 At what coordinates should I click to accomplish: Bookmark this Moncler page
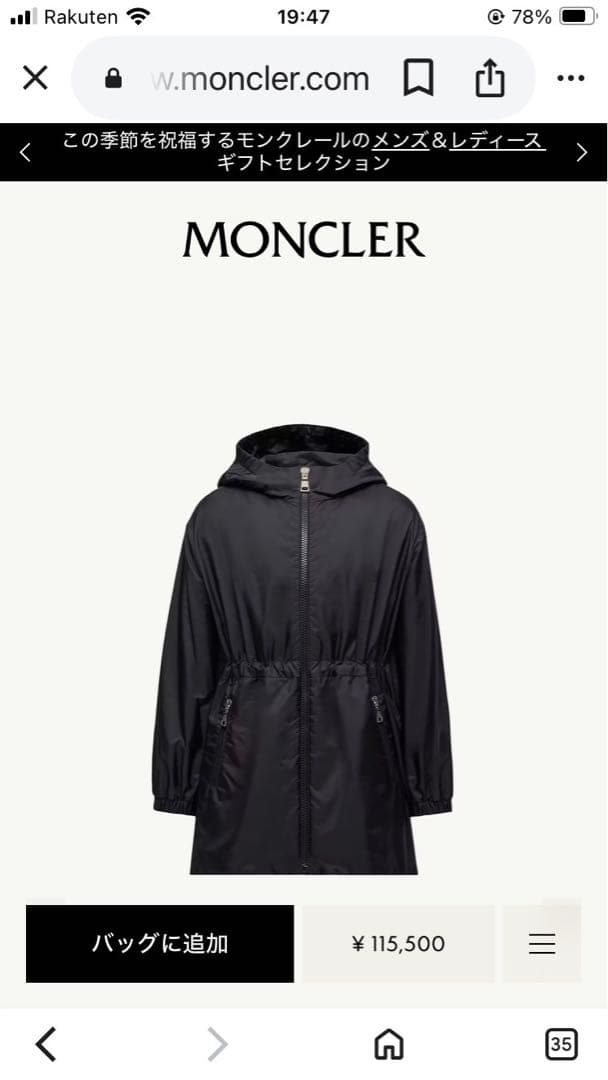(418, 78)
